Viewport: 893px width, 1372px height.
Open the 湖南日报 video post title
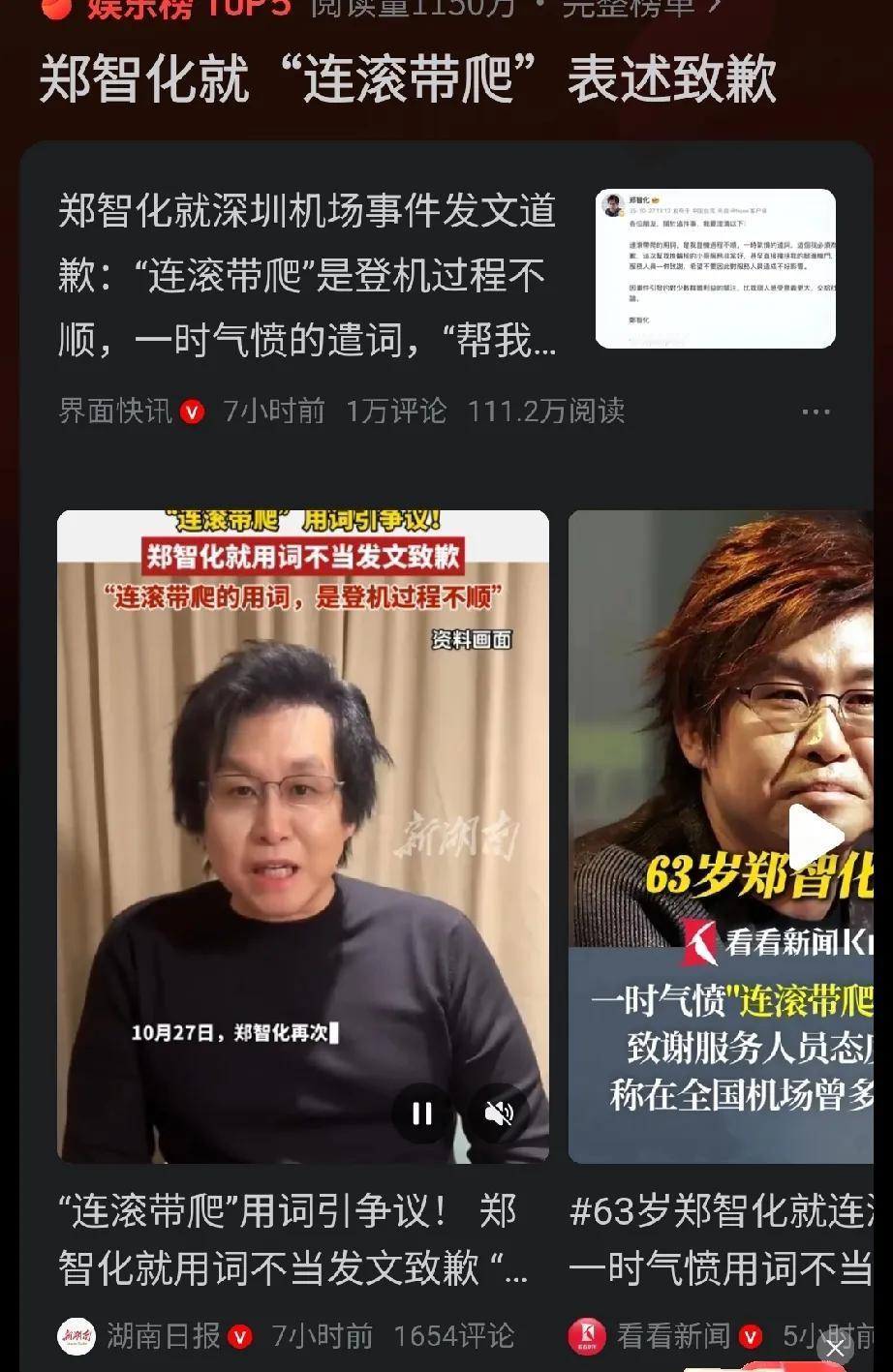293,1239
